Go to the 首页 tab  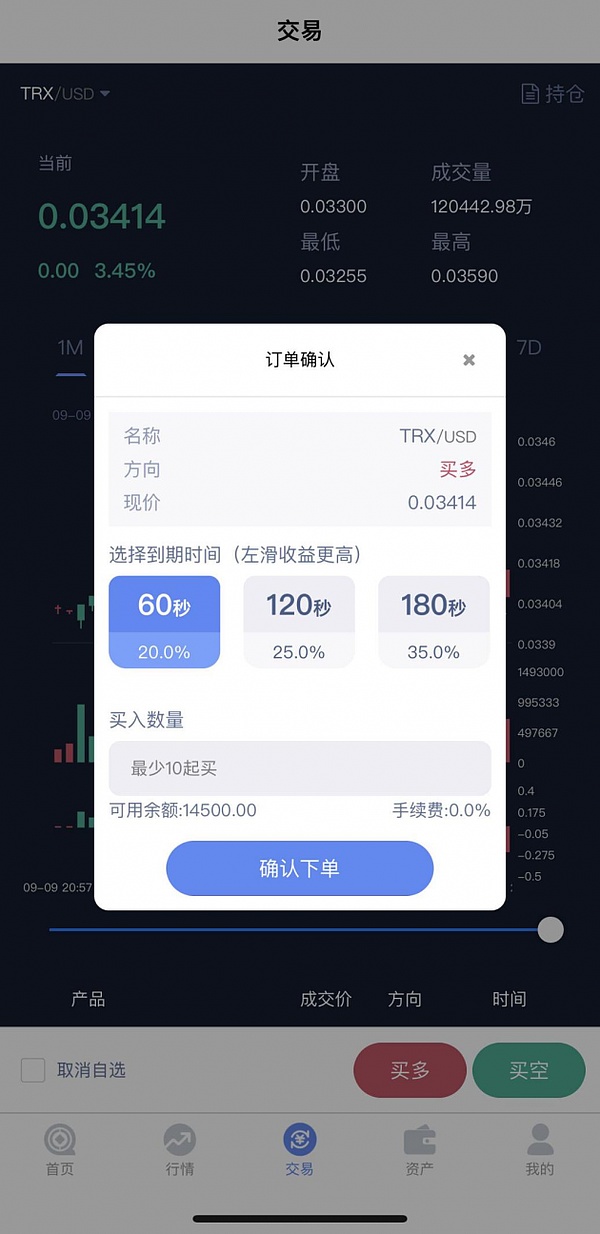coord(60,1150)
